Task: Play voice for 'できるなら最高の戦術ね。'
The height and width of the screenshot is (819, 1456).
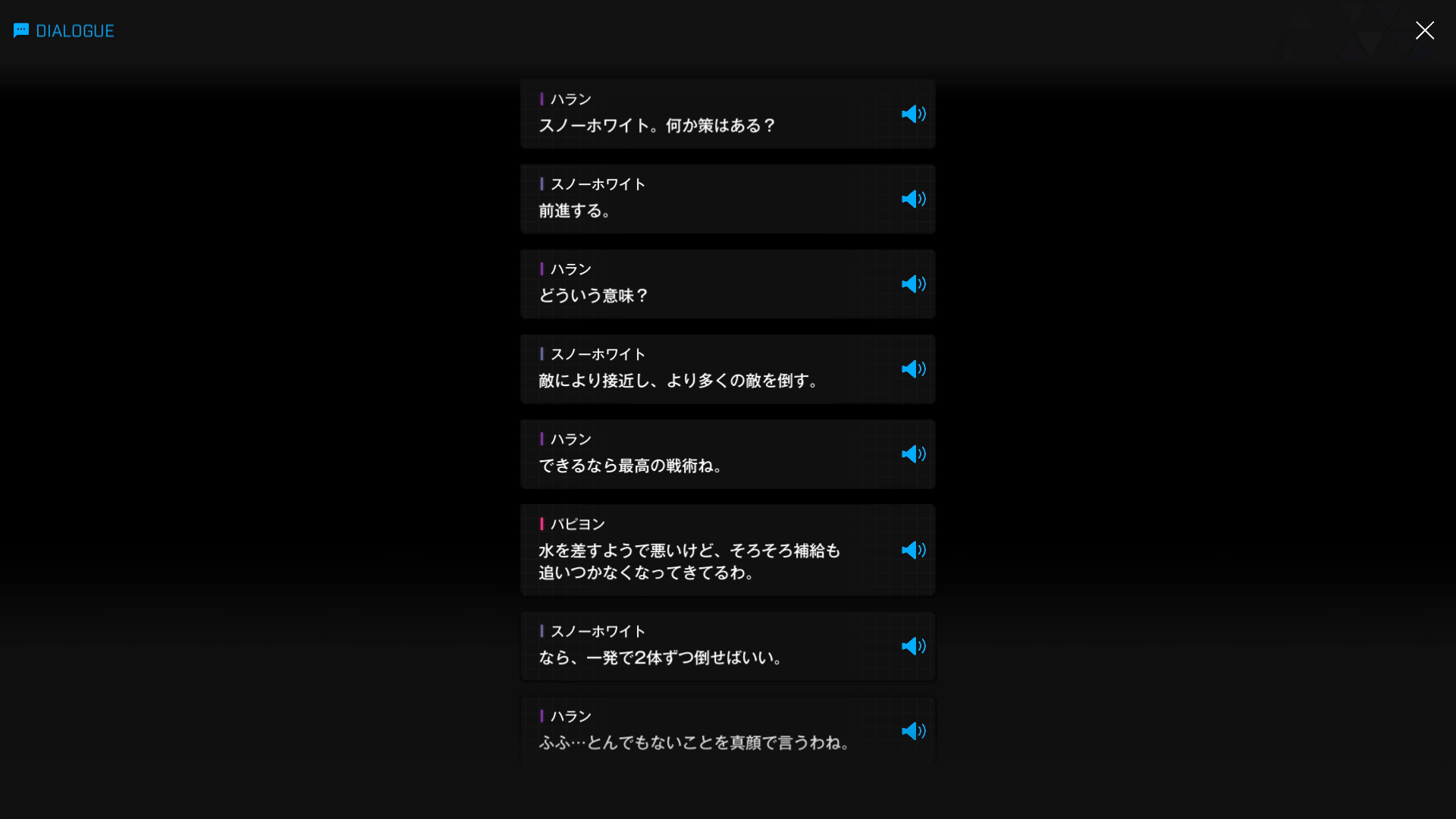Action: click(913, 453)
